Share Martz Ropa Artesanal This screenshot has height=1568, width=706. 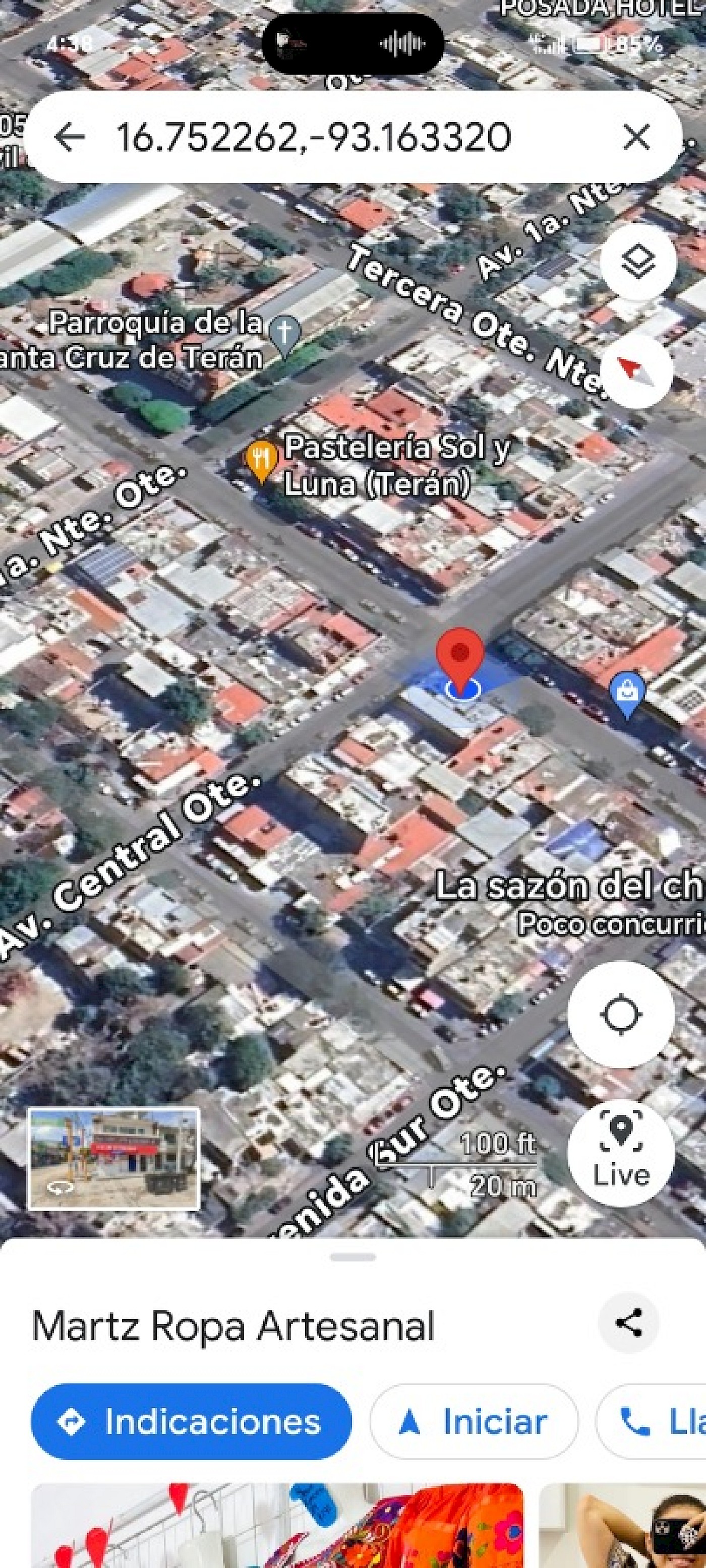(x=629, y=1323)
